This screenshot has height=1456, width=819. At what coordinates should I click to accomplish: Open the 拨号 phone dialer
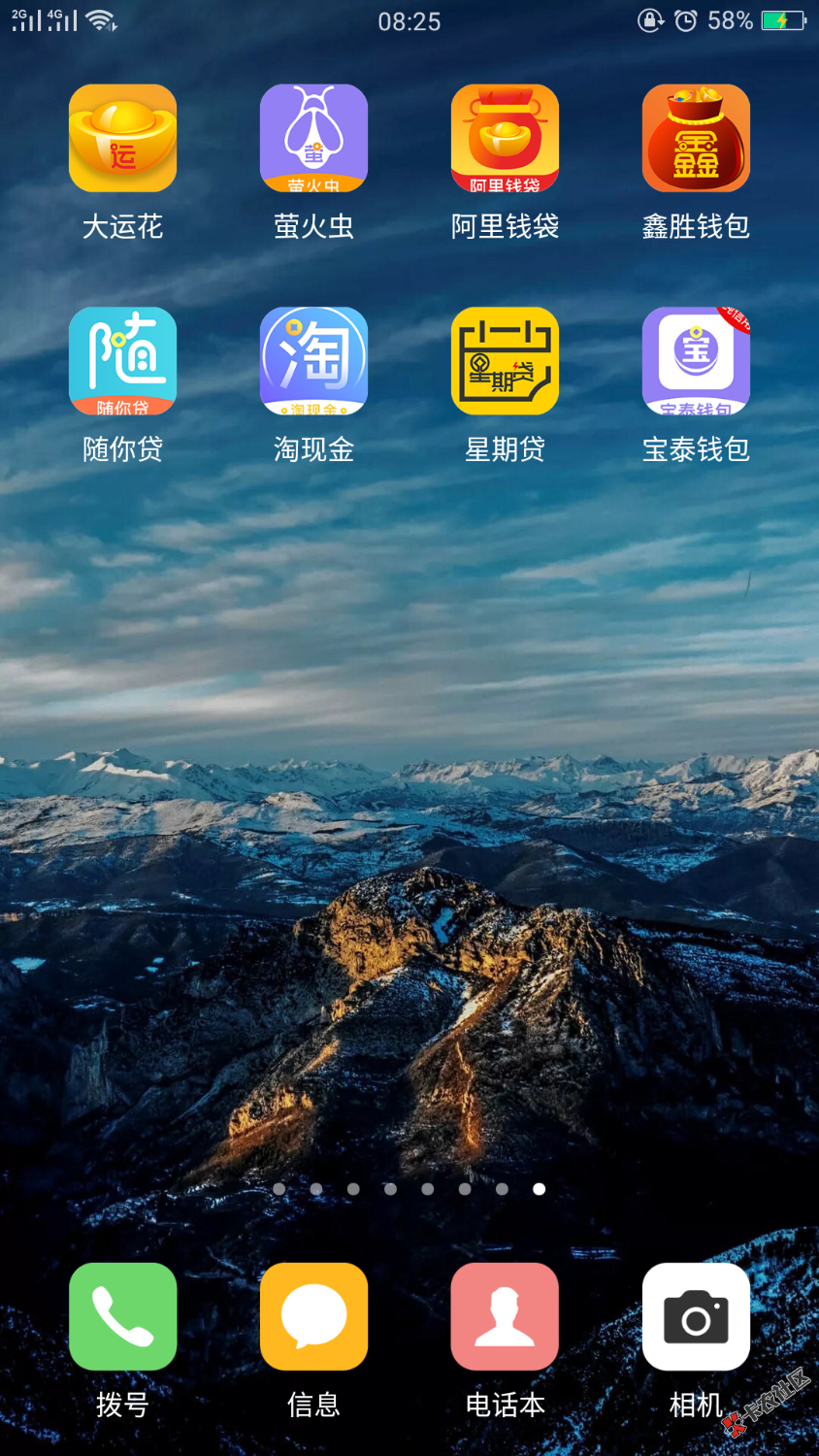(x=122, y=1316)
